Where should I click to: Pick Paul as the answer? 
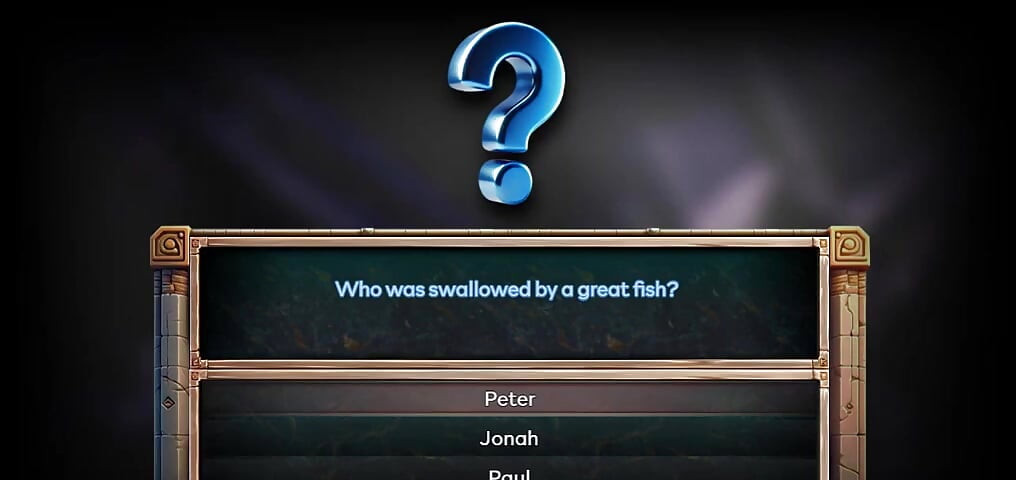[x=509, y=473]
